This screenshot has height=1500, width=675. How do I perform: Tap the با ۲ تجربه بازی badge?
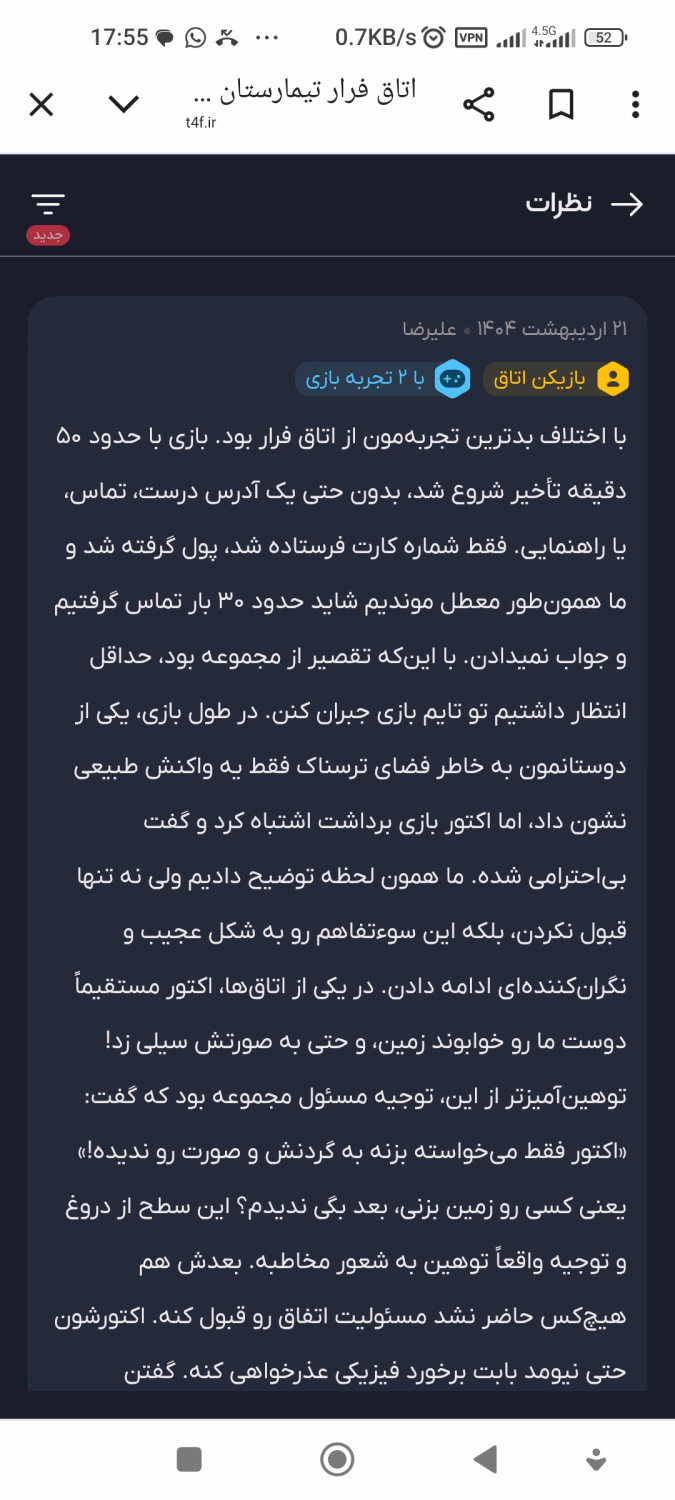[x=383, y=379]
